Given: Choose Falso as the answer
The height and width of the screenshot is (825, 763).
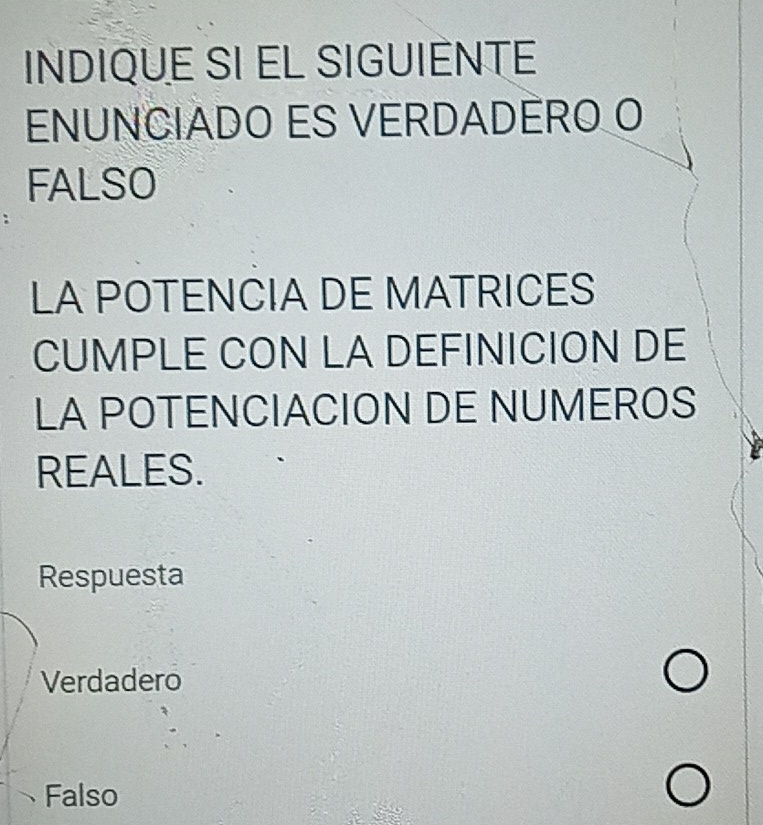Looking at the screenshot, I should [689, 789].
